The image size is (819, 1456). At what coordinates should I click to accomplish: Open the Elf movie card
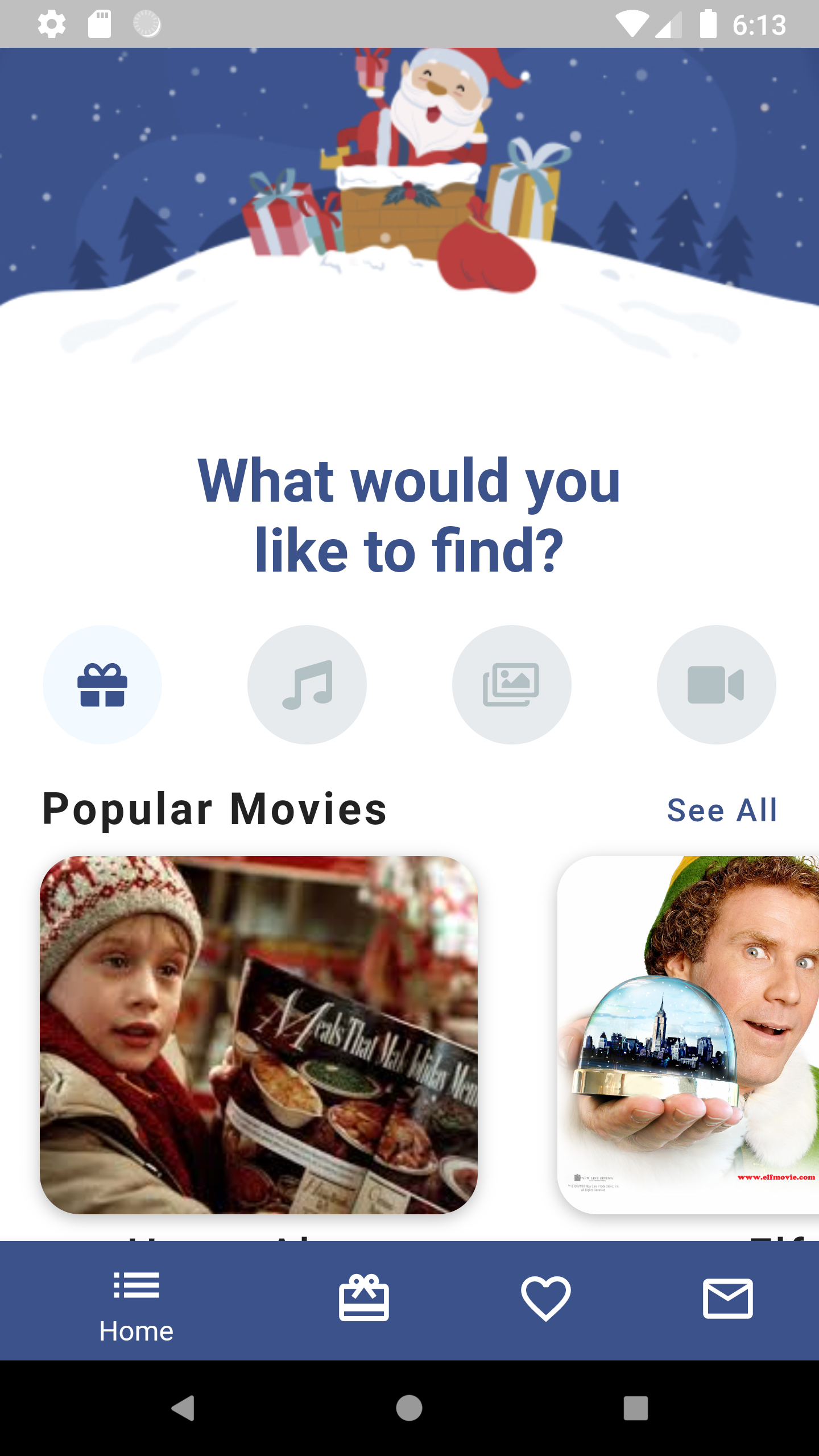point(688,1035)
